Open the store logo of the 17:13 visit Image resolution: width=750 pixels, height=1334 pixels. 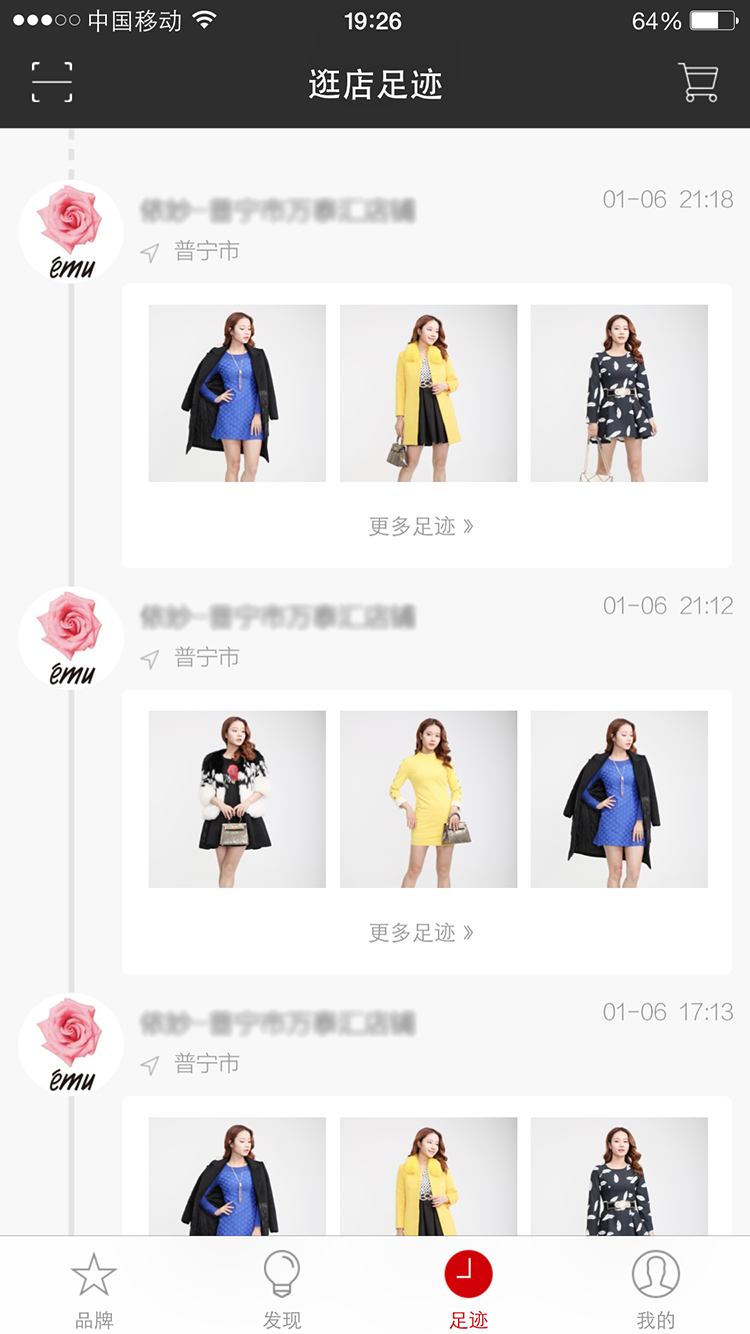[x=71, y=1044]
